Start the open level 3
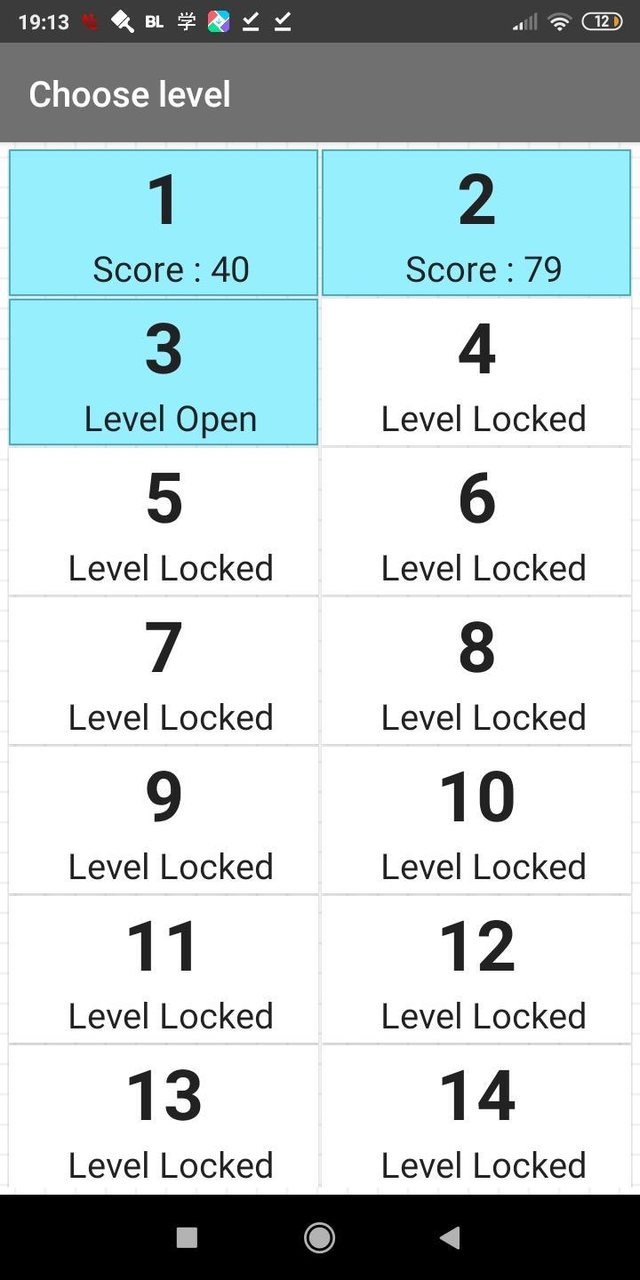This screenshot has height=1280, width=640. tap(163, 372)
